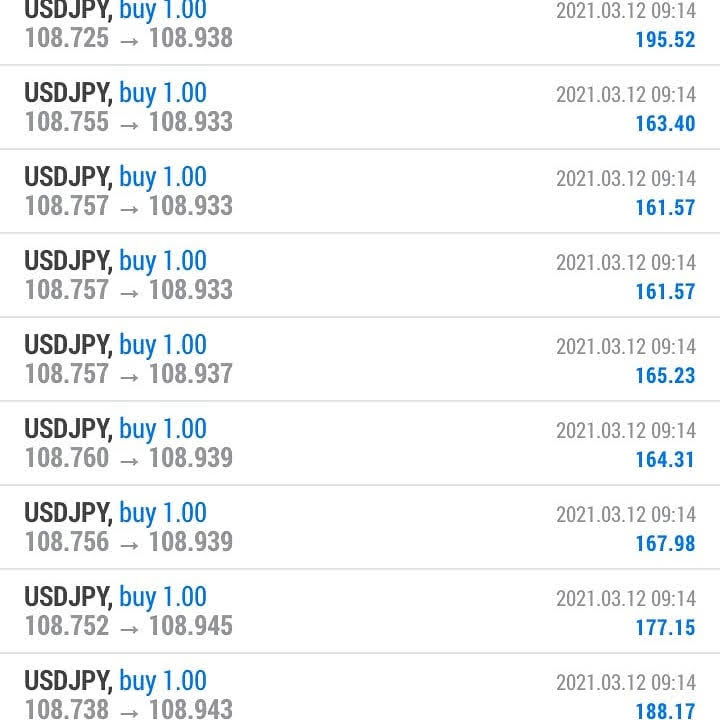Select the trade closed at 108.937
The height and width of the screenshot is (720, 720).
tap(360, 360)
